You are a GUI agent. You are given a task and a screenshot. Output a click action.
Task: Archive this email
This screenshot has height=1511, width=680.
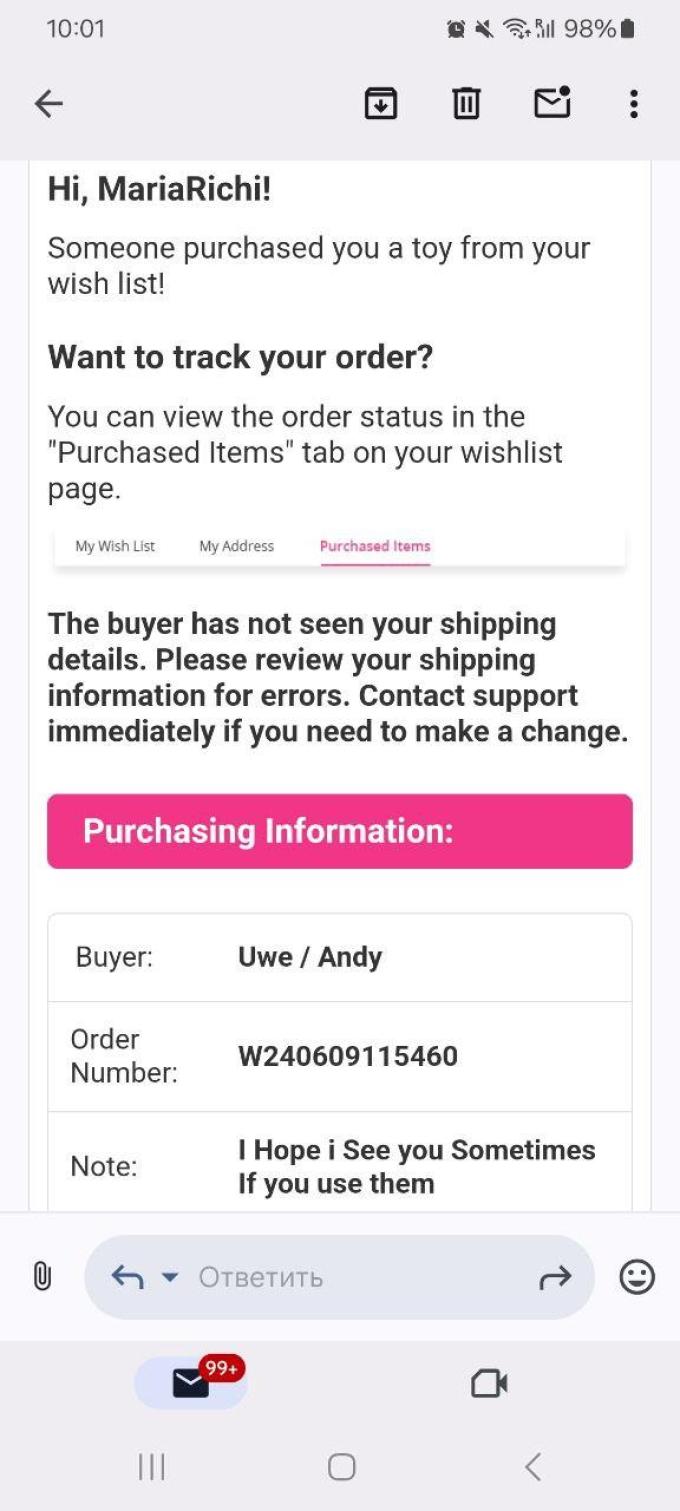[x=380, y=103]
